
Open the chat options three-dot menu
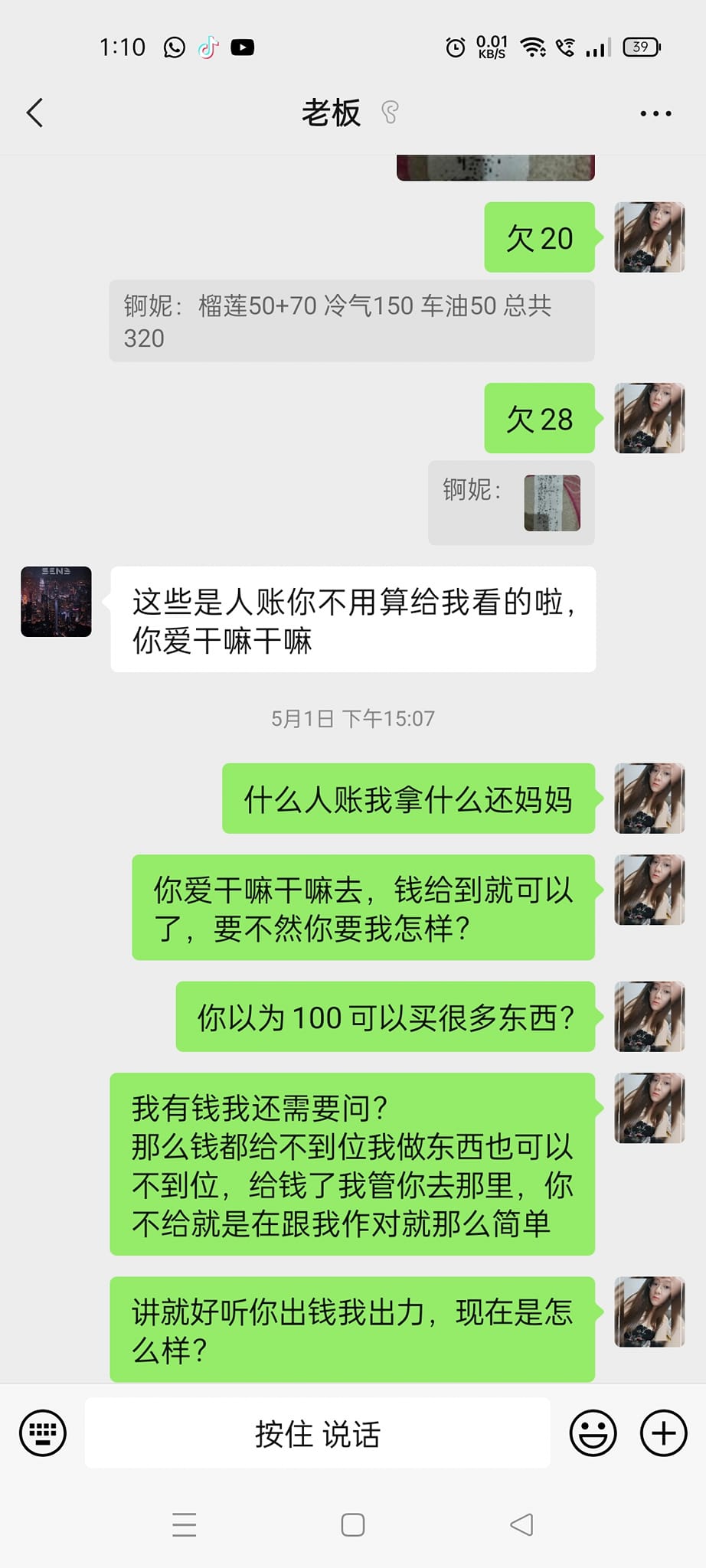point(655,113)
